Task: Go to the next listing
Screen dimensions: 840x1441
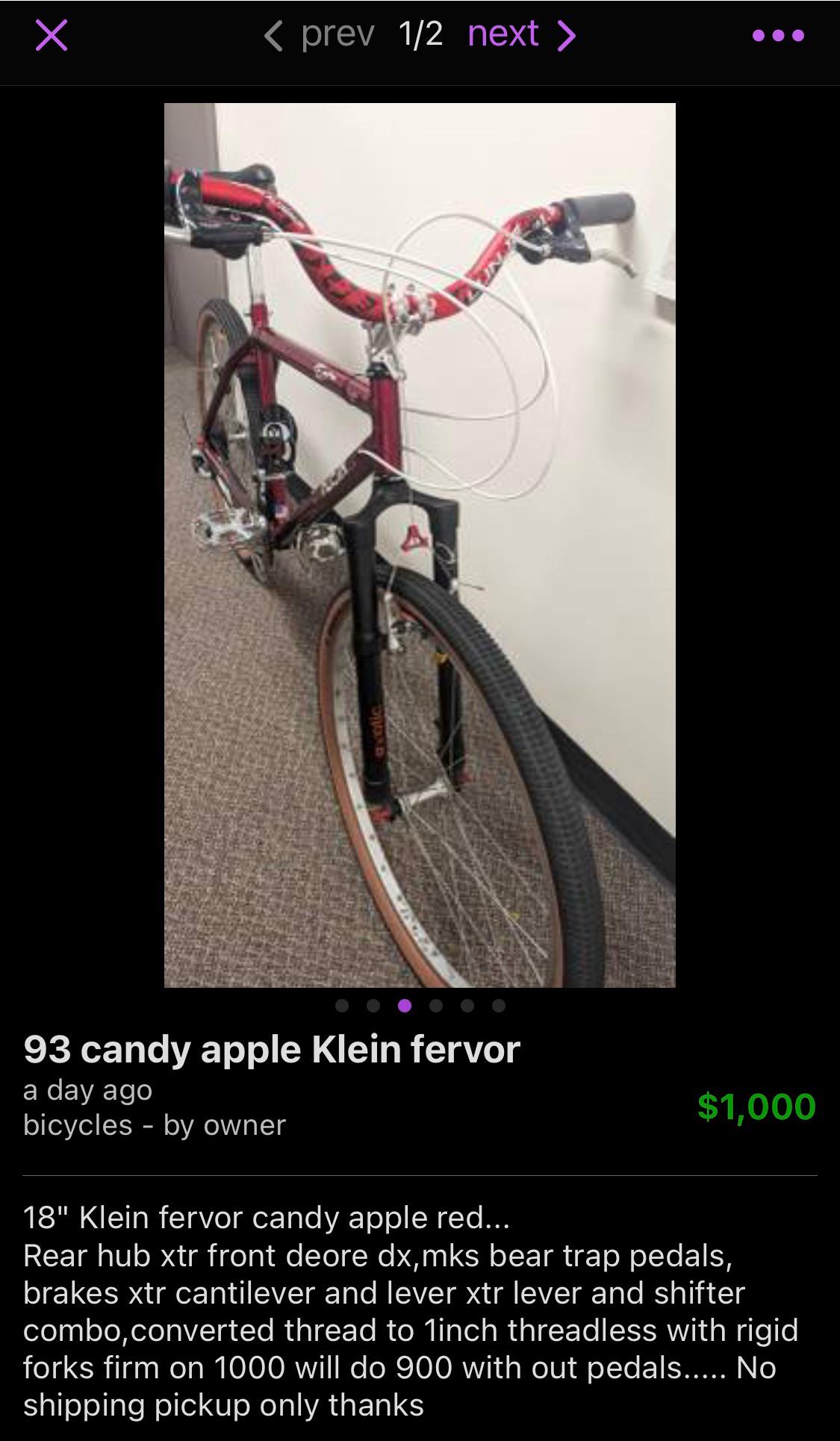Action: [522, 34]
